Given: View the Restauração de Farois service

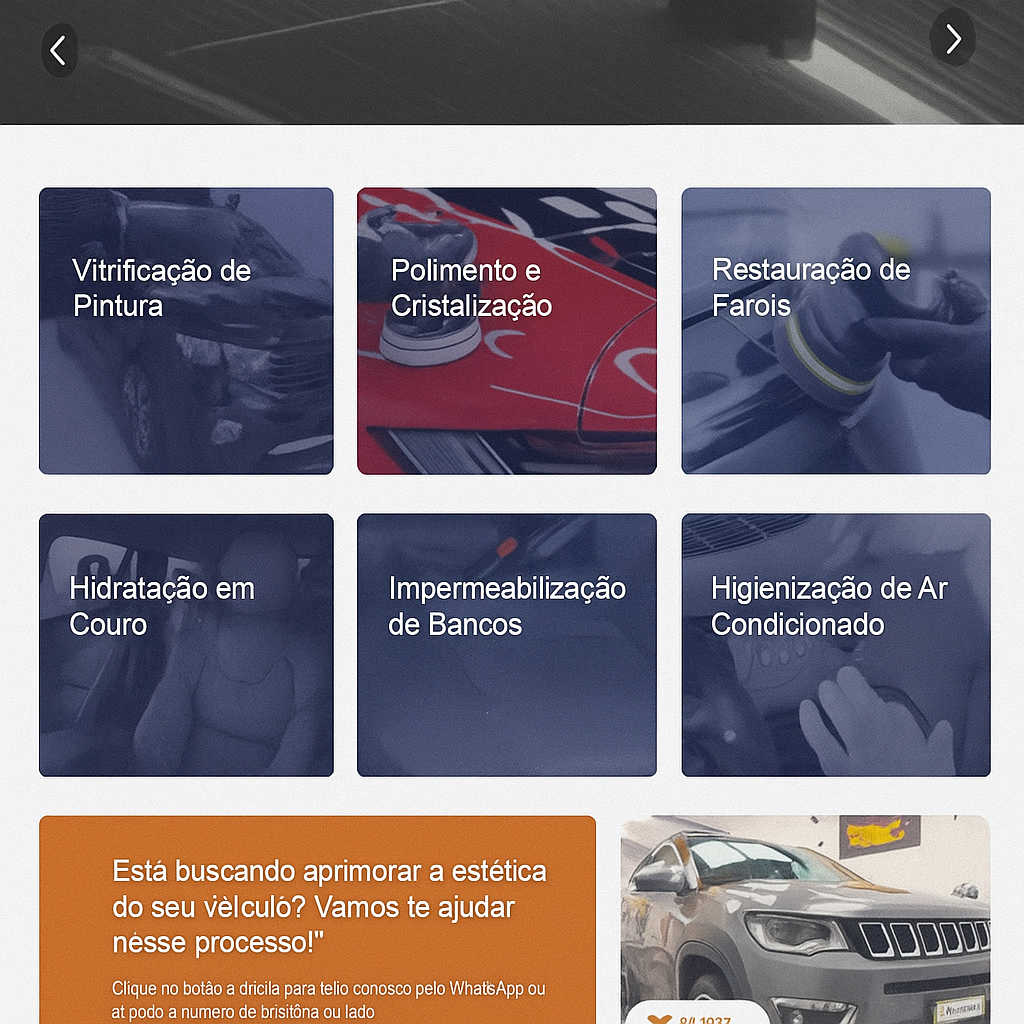Looking at the screenshot, I should coord(835,330).
